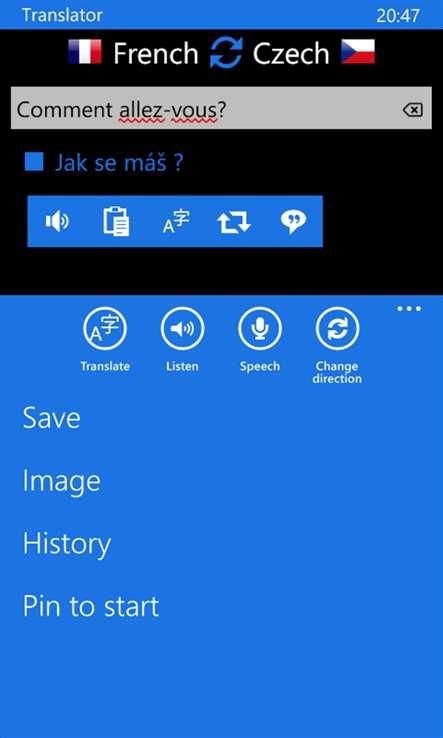Toggle the checkbox next to "Jak se máš ?"
The image size is (443, 738).
pyautogui.click(x=34, y=161)
